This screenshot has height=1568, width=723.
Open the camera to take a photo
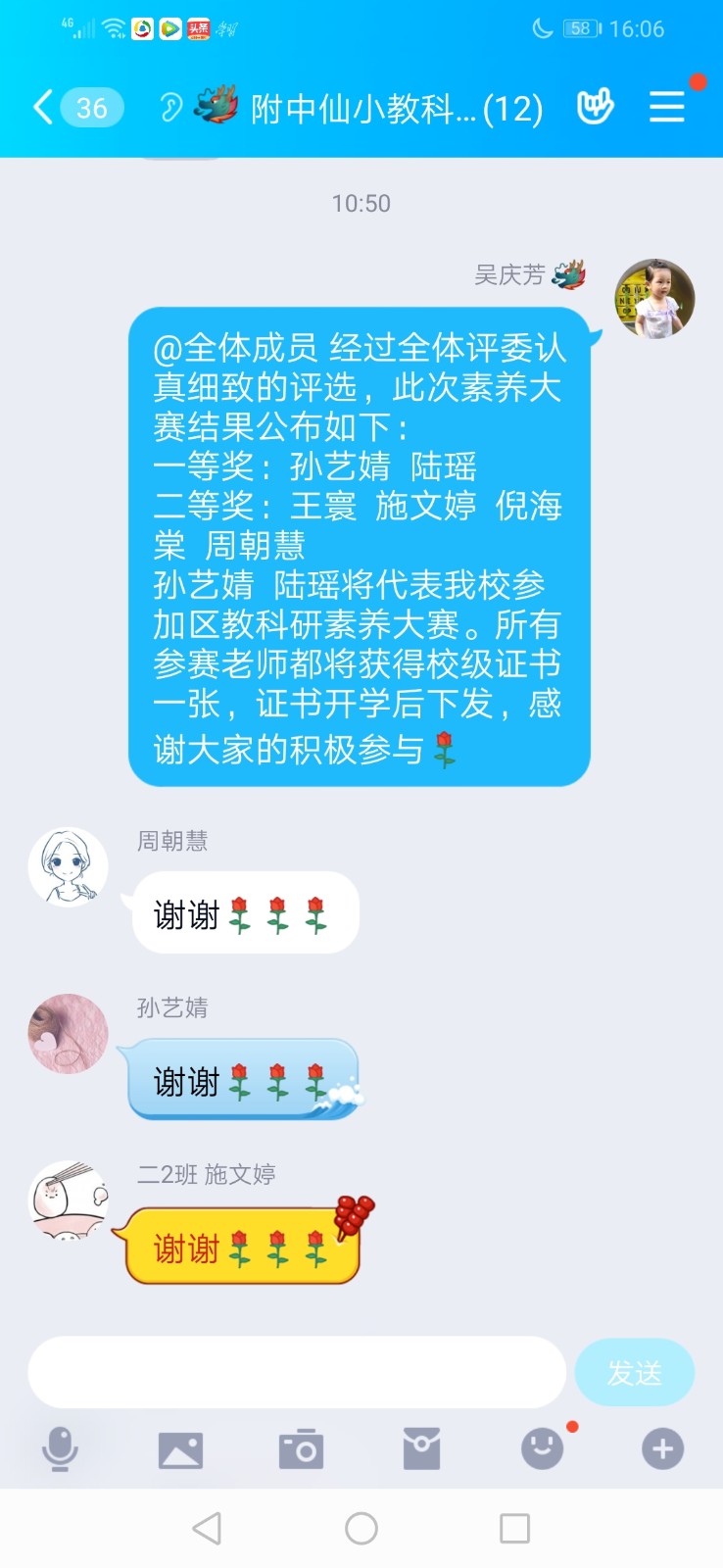301,1449
